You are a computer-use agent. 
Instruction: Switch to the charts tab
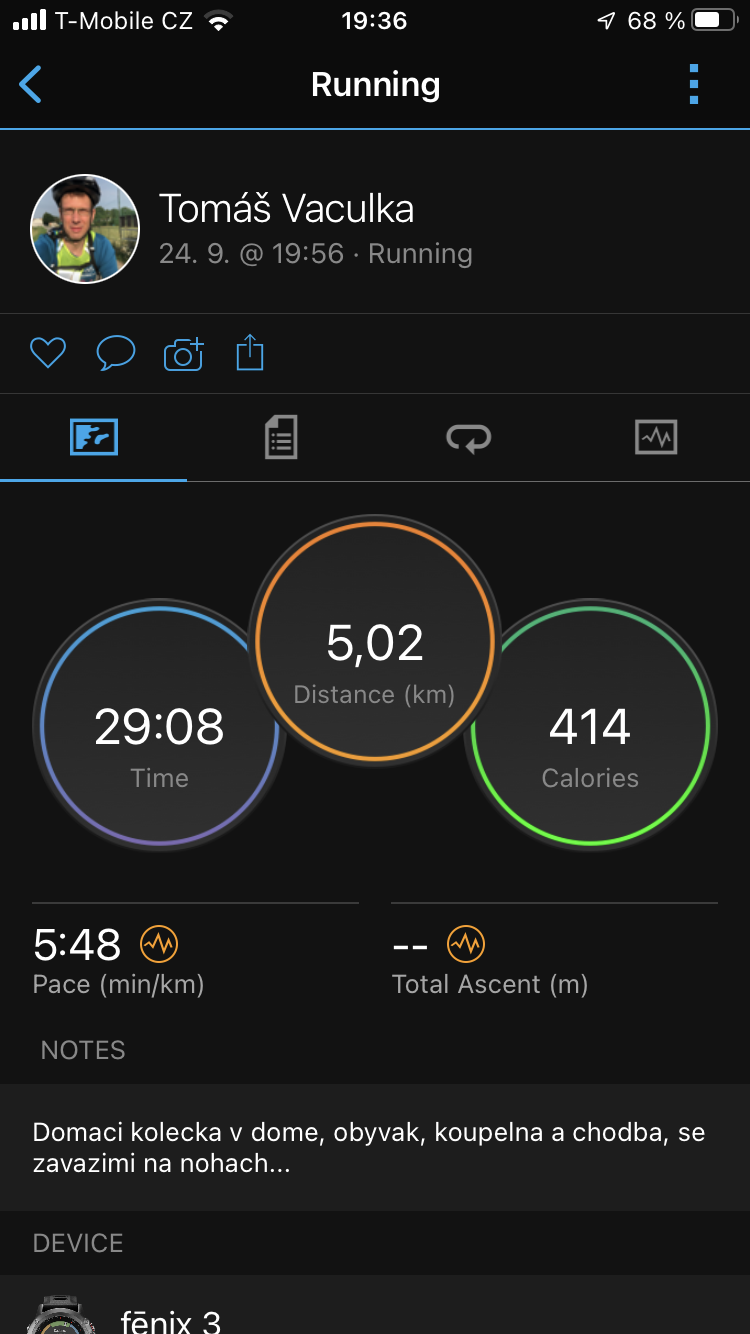(656, 437)
